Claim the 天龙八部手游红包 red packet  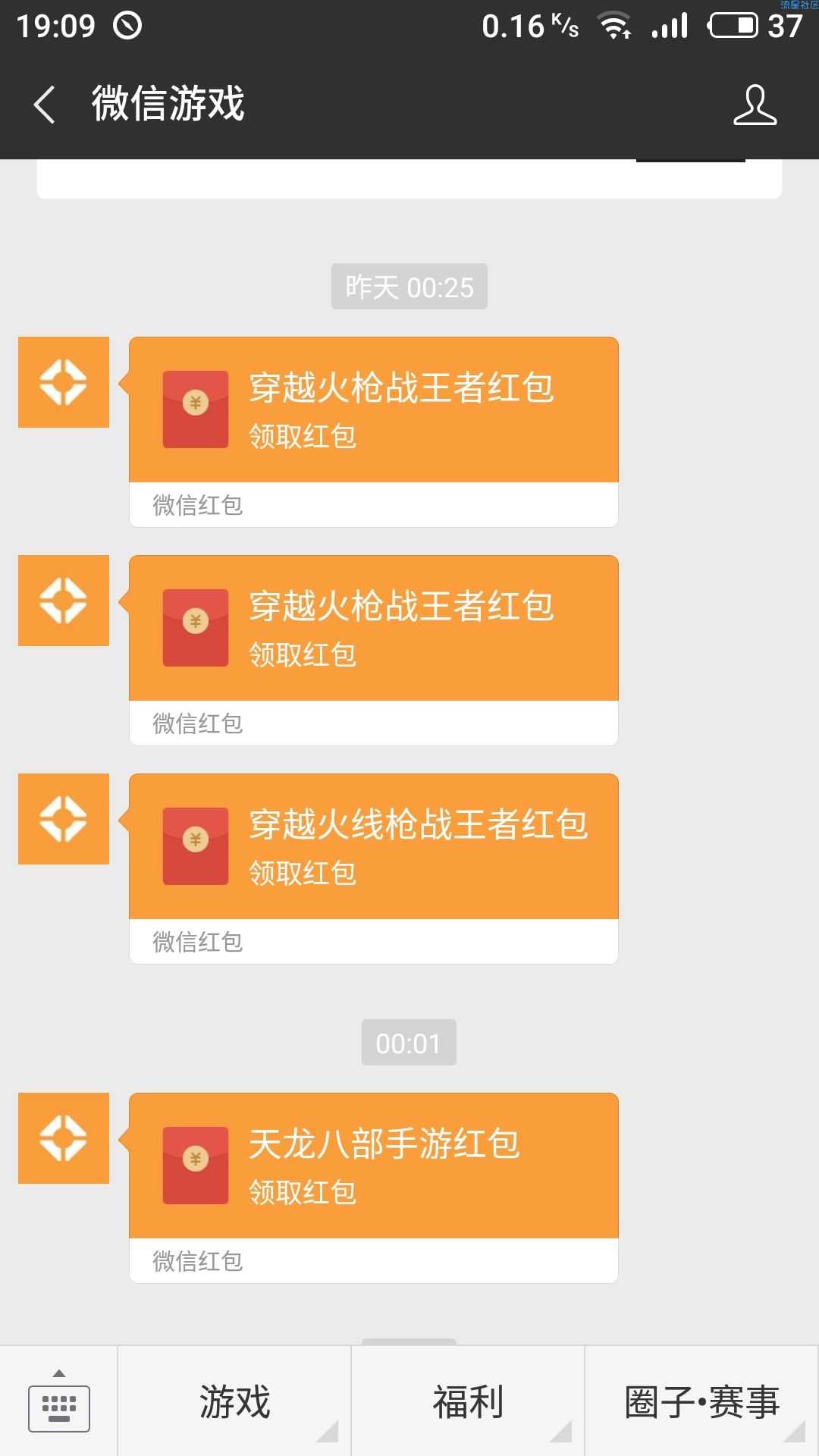(373, 1166)
